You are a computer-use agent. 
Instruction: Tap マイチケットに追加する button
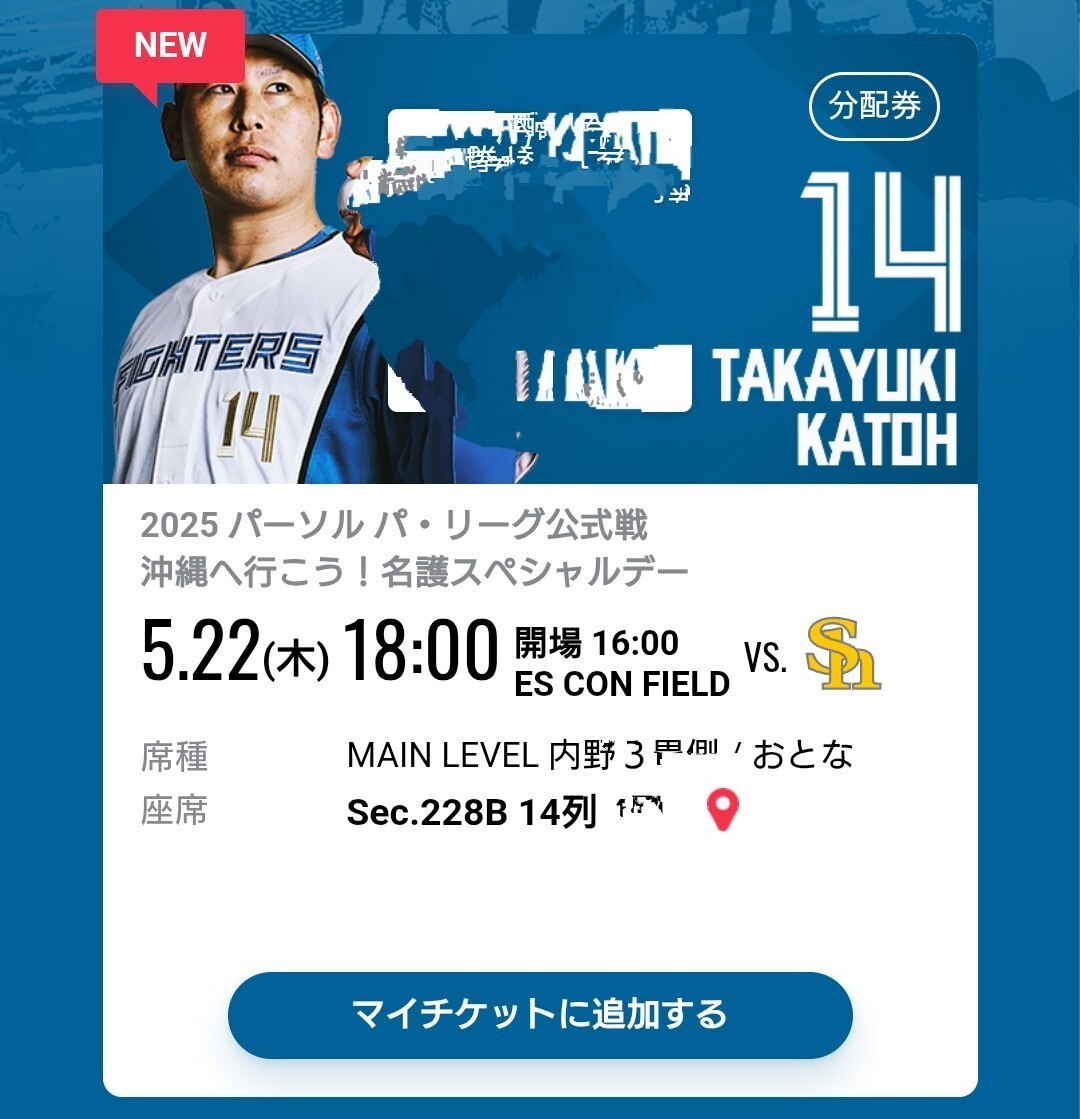point(540,1014)
